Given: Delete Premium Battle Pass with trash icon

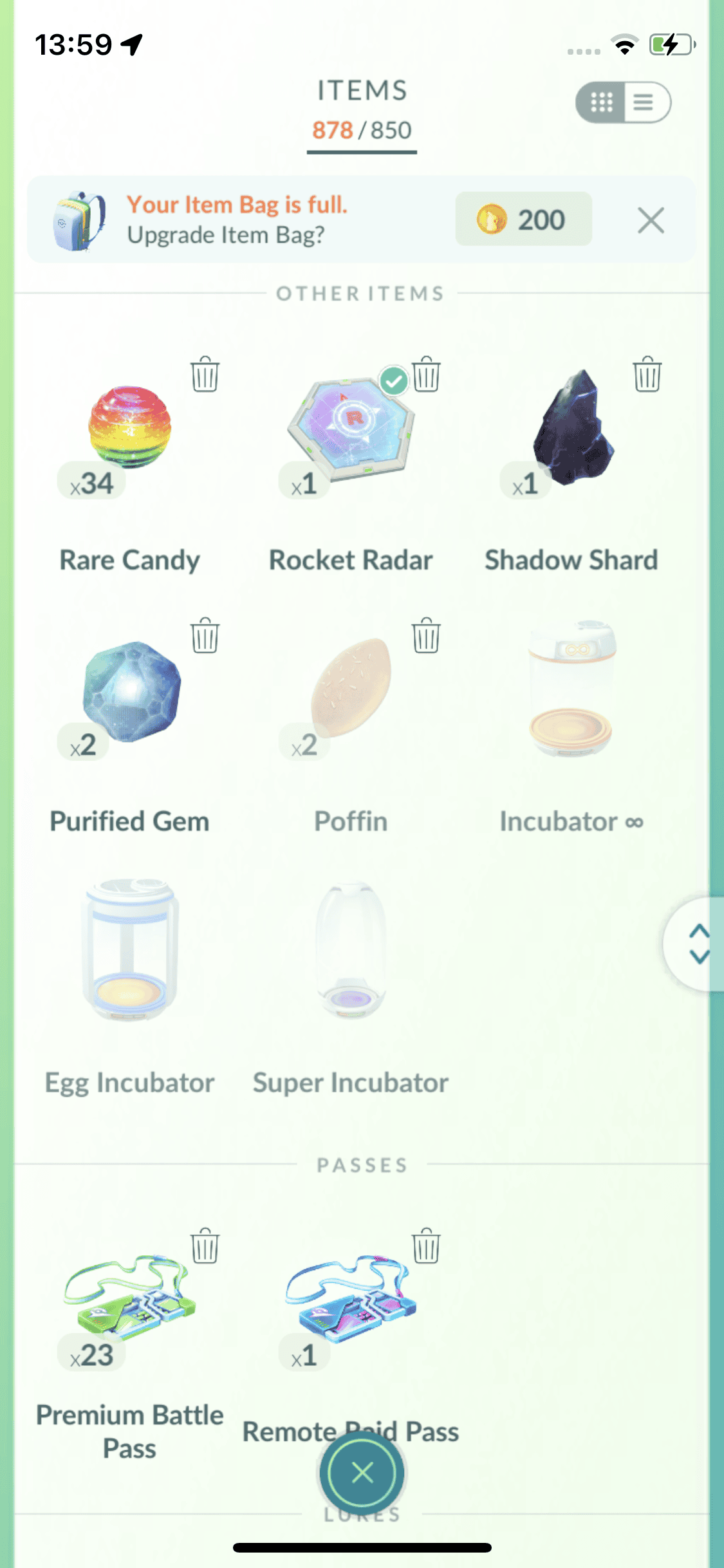Looking at the screenshot, I should [x=205, y=1246].
